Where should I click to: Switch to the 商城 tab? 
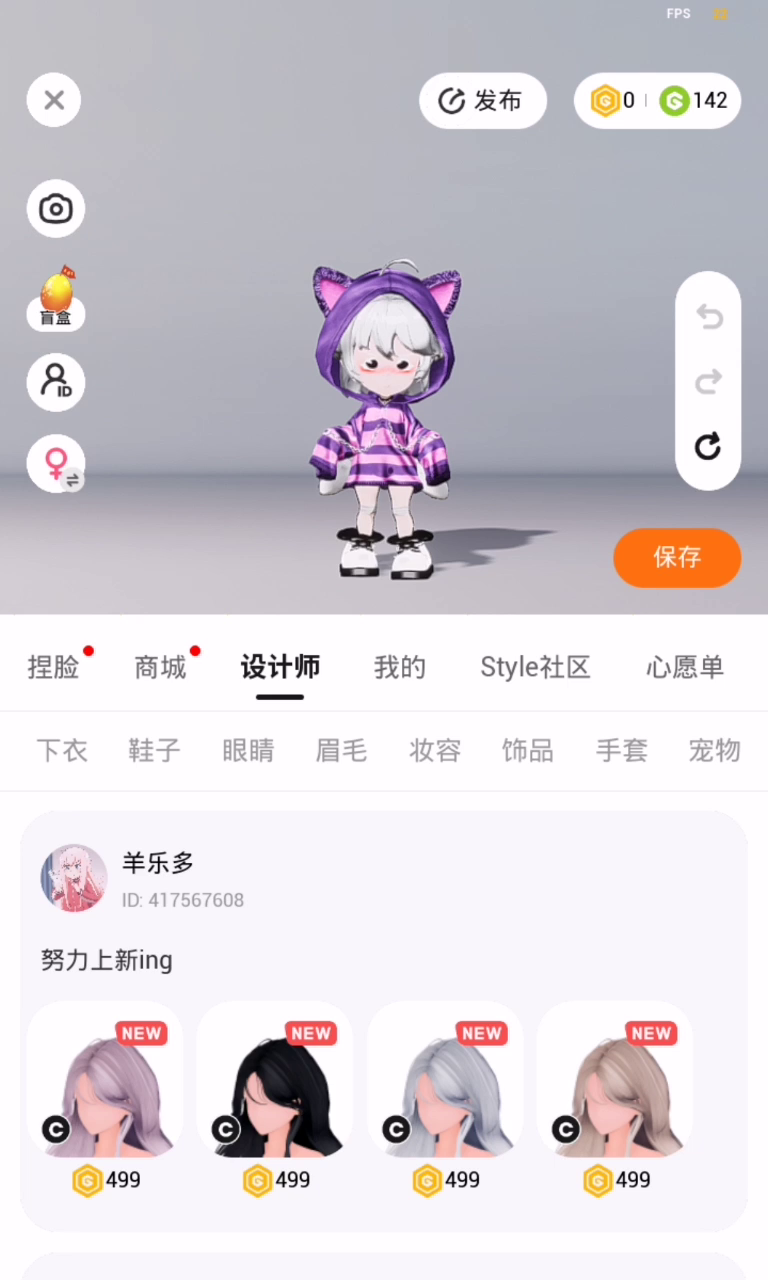click(160, 667)
